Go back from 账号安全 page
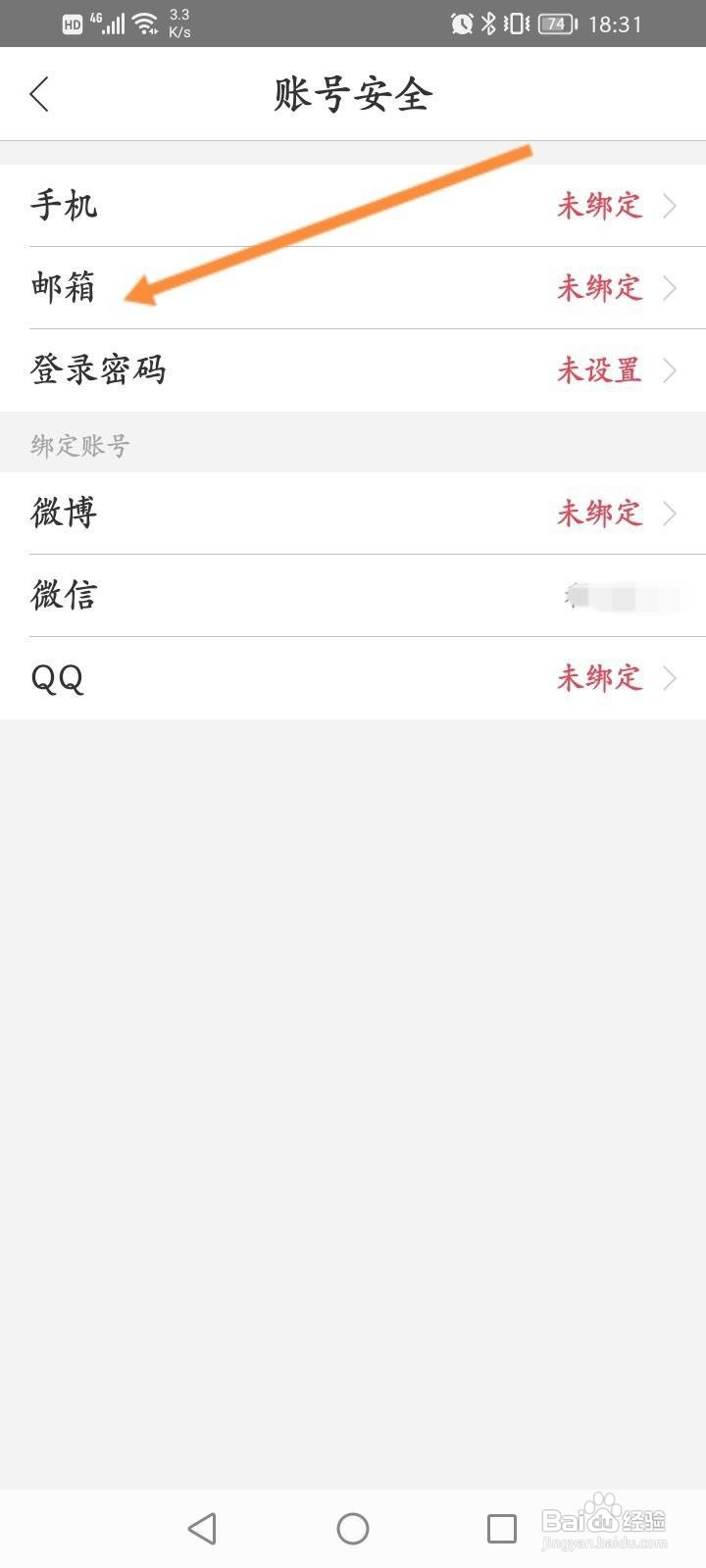This screenshot has width=706, height=1568. pos(39,95)
